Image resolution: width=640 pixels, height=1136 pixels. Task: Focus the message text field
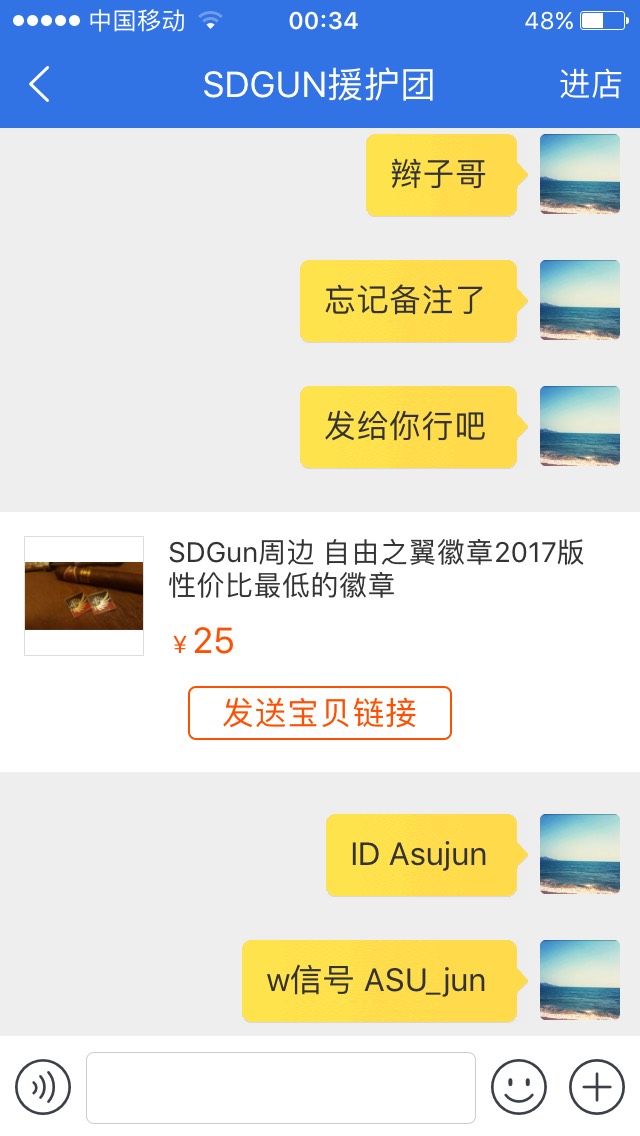pyautogui.click(x=280, y=1087)
